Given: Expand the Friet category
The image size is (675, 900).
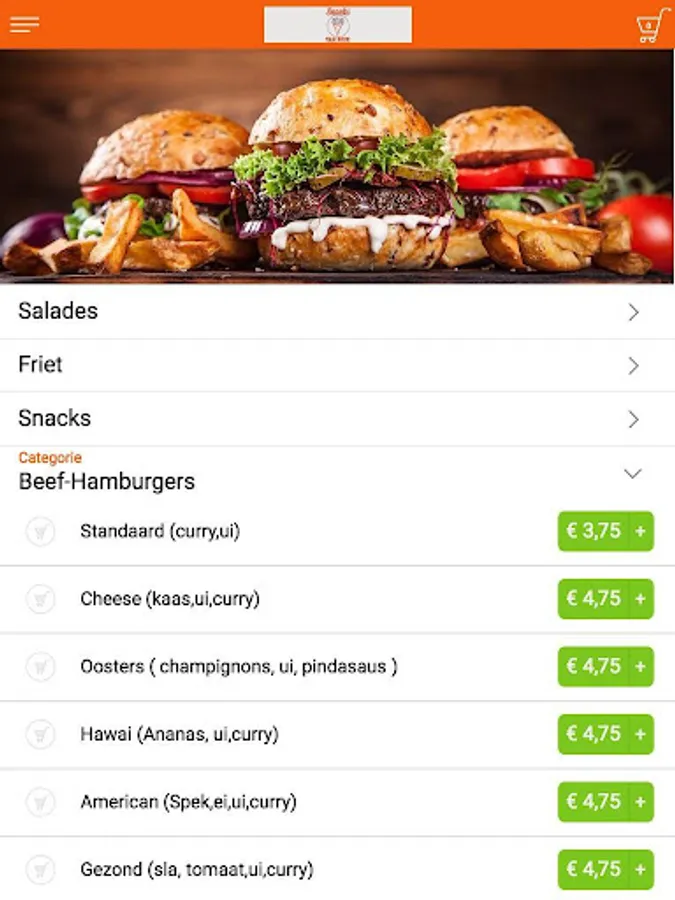Looking at the screenshot, I should pos(337,365).
